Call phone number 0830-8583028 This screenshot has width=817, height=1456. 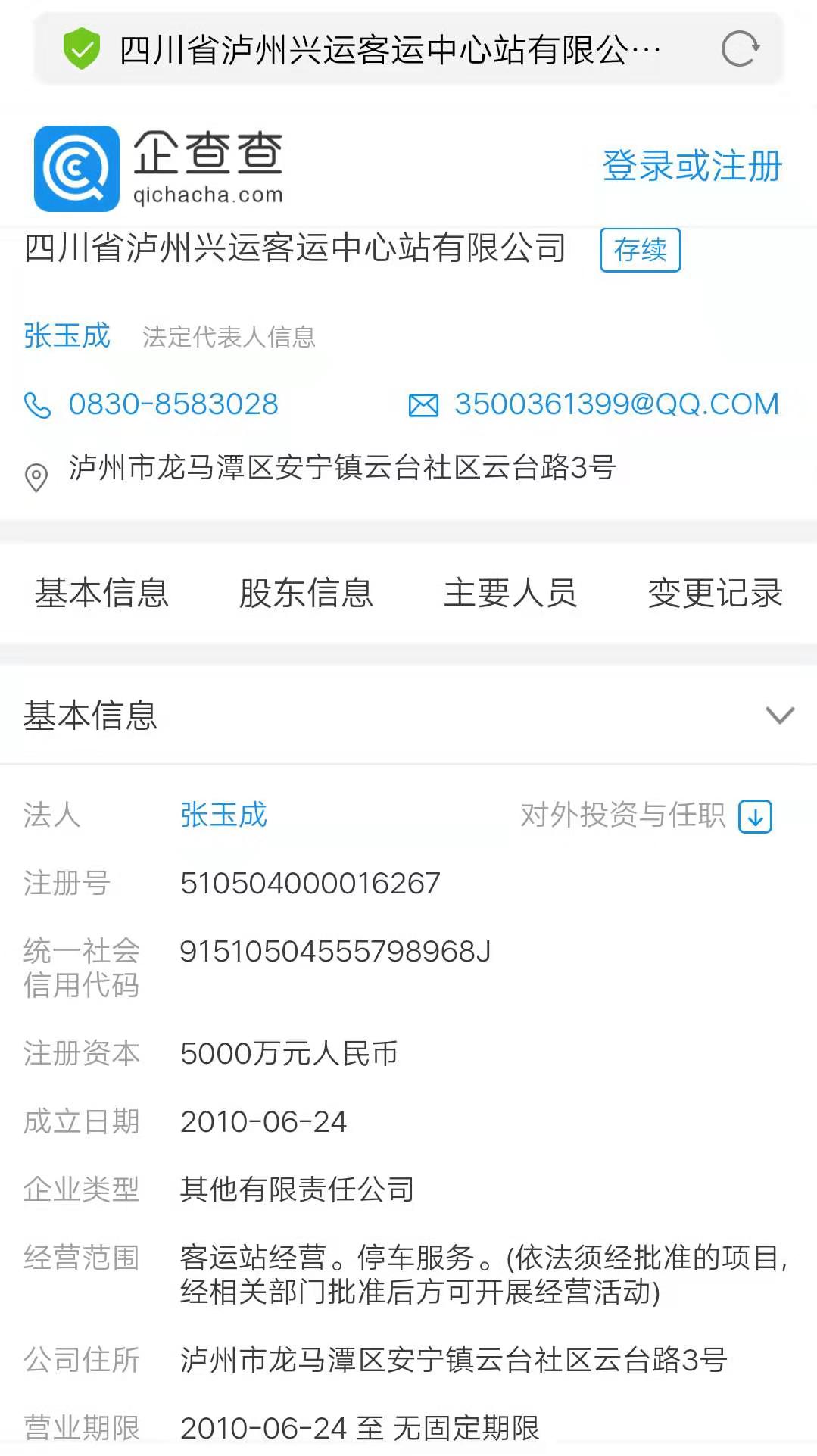click(173, 404)
